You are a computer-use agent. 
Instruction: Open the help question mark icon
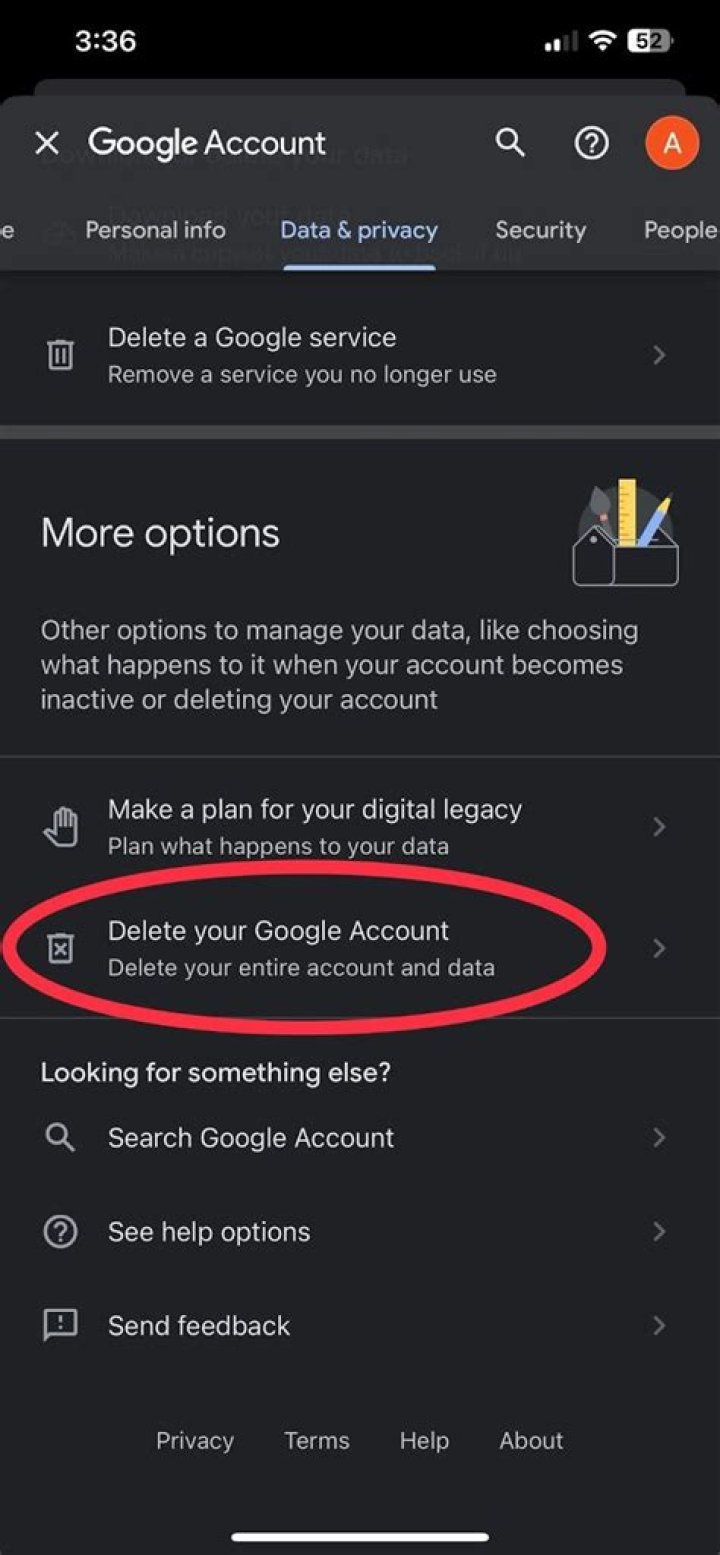[591, 143]
